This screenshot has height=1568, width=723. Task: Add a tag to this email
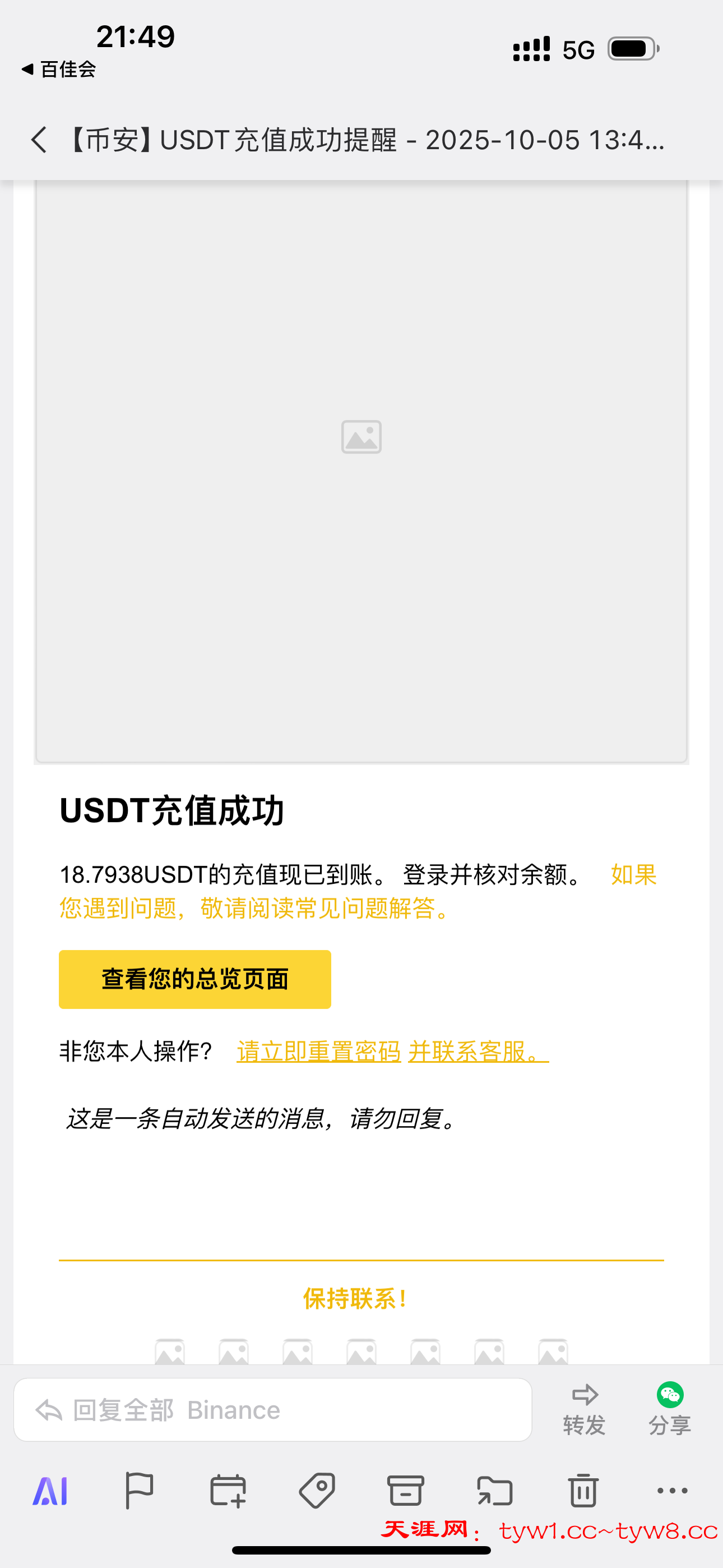click(317, 1491)
